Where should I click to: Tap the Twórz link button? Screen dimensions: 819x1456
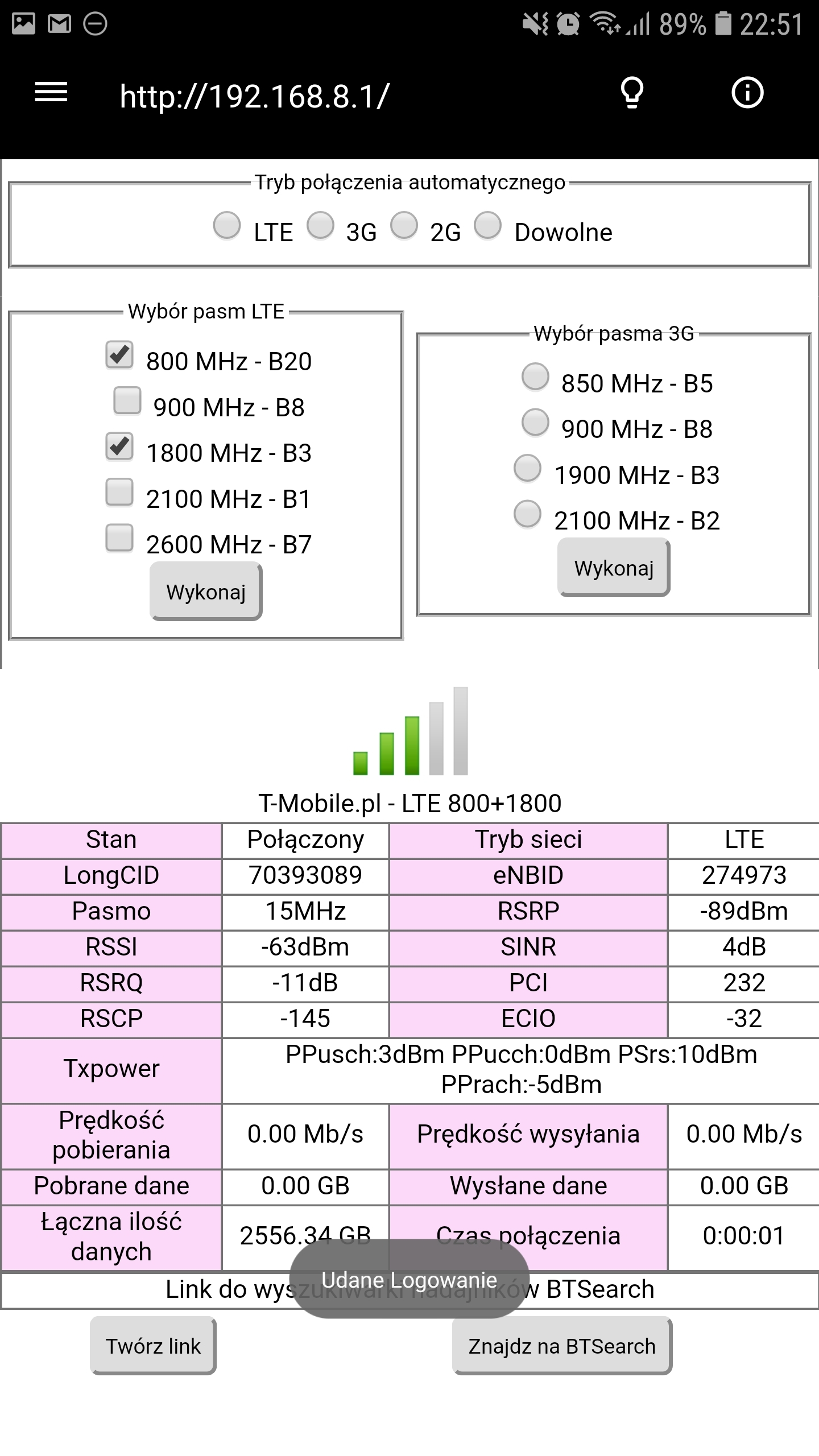(x=153, y=1346)
